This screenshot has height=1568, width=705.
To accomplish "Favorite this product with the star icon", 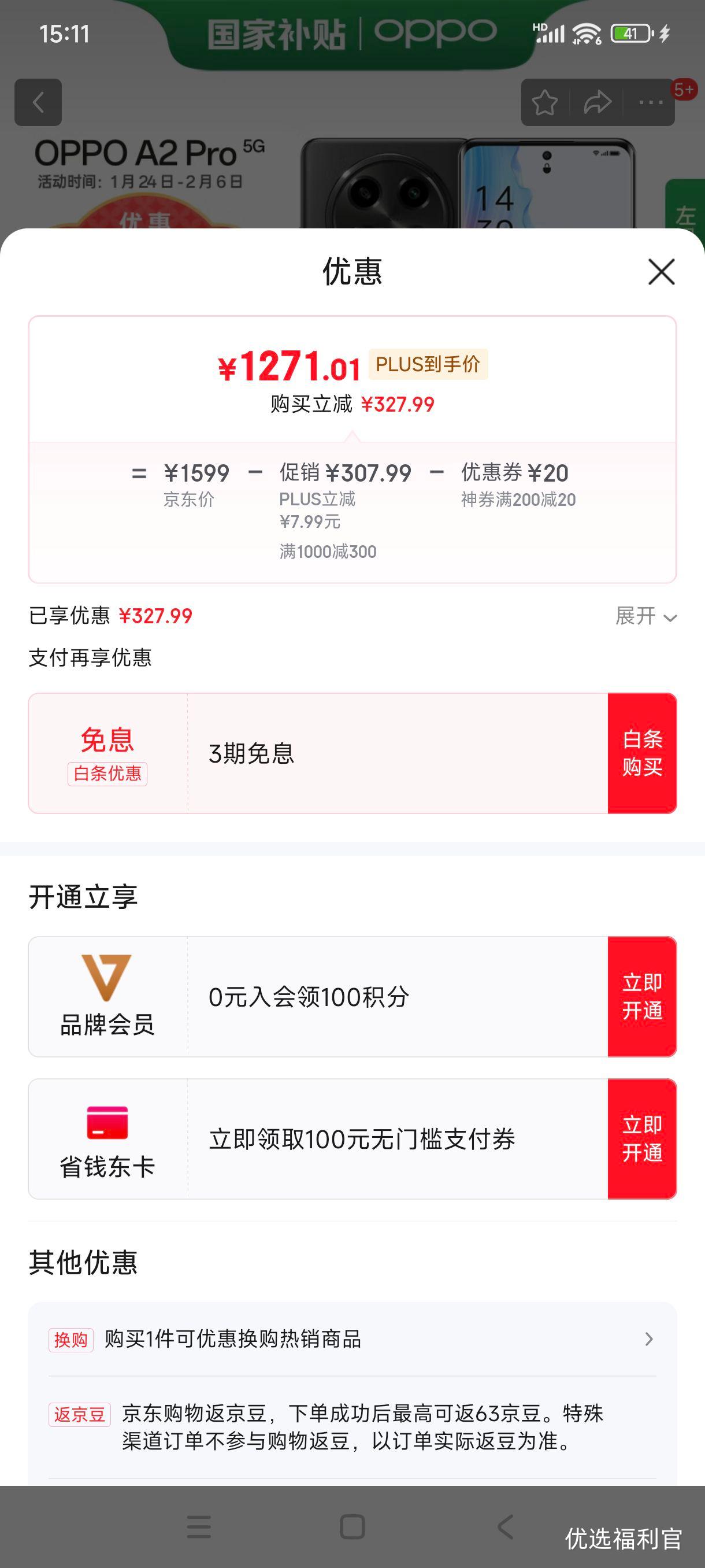I will pyautogui.click(x=545, y=102).
